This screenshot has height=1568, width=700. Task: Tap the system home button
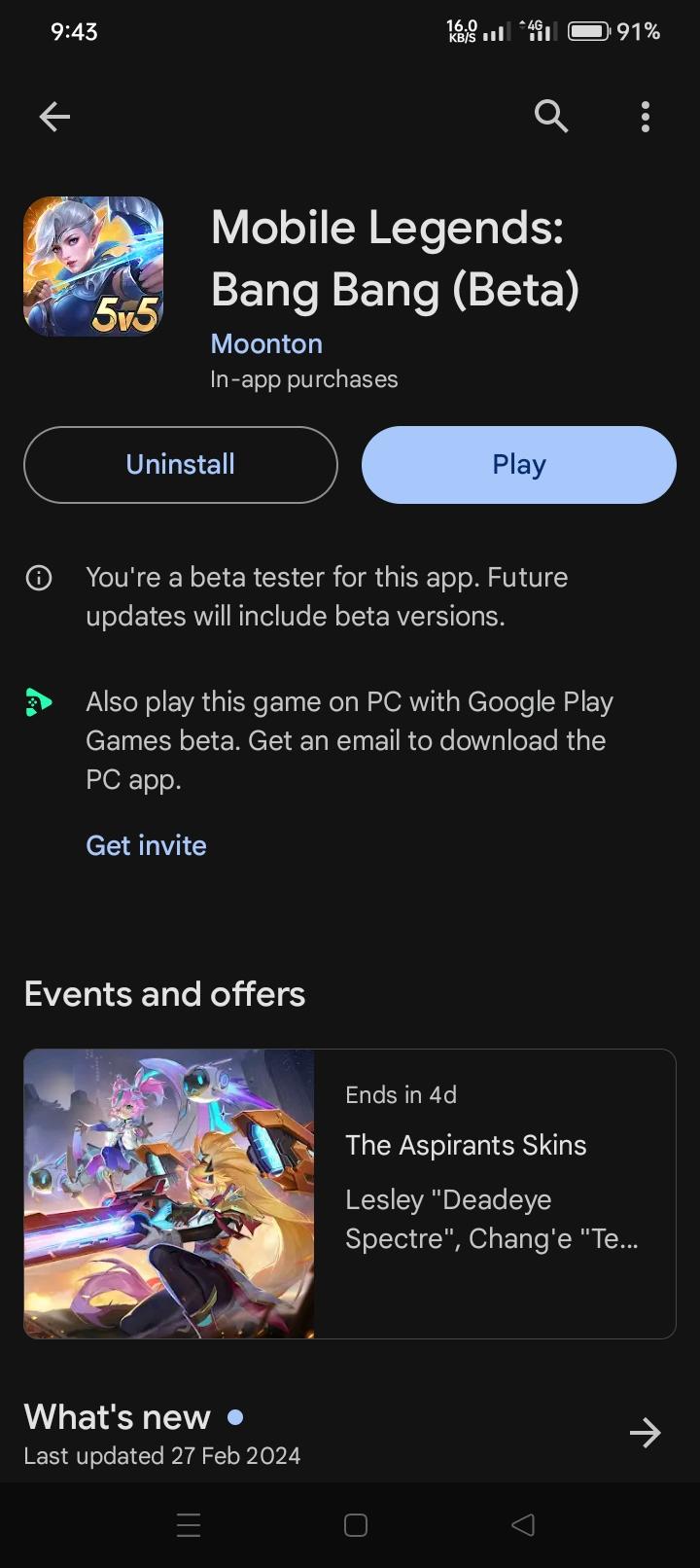[x=356, y=1524]
